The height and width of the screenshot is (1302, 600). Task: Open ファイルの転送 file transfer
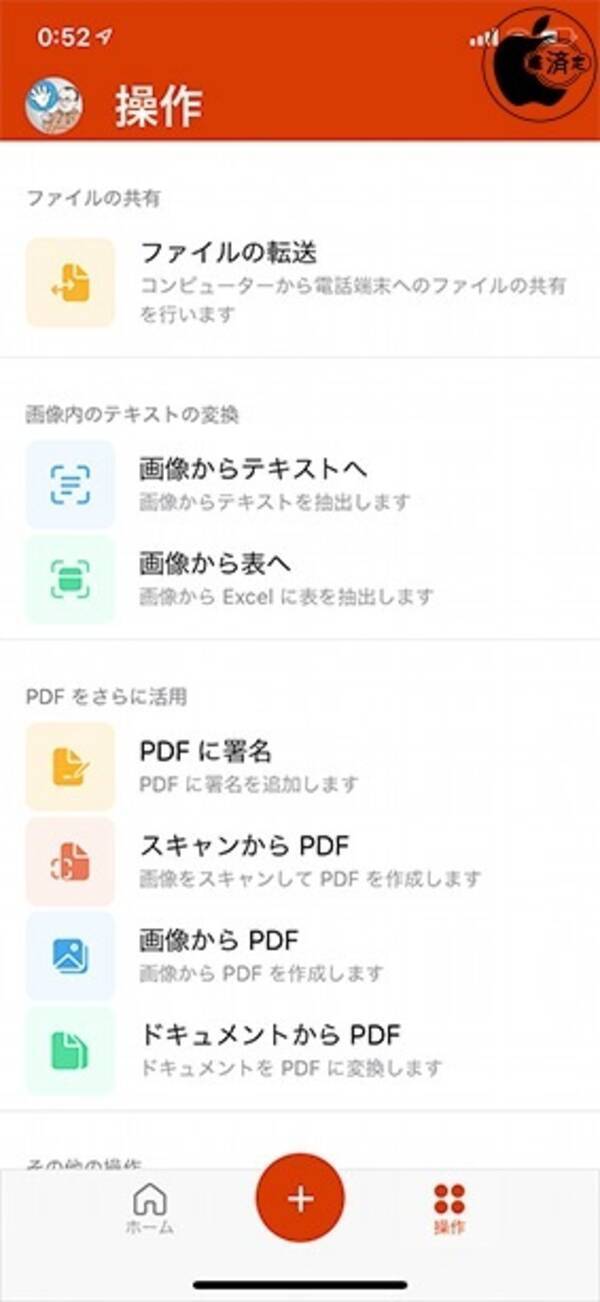click(300, 283)
